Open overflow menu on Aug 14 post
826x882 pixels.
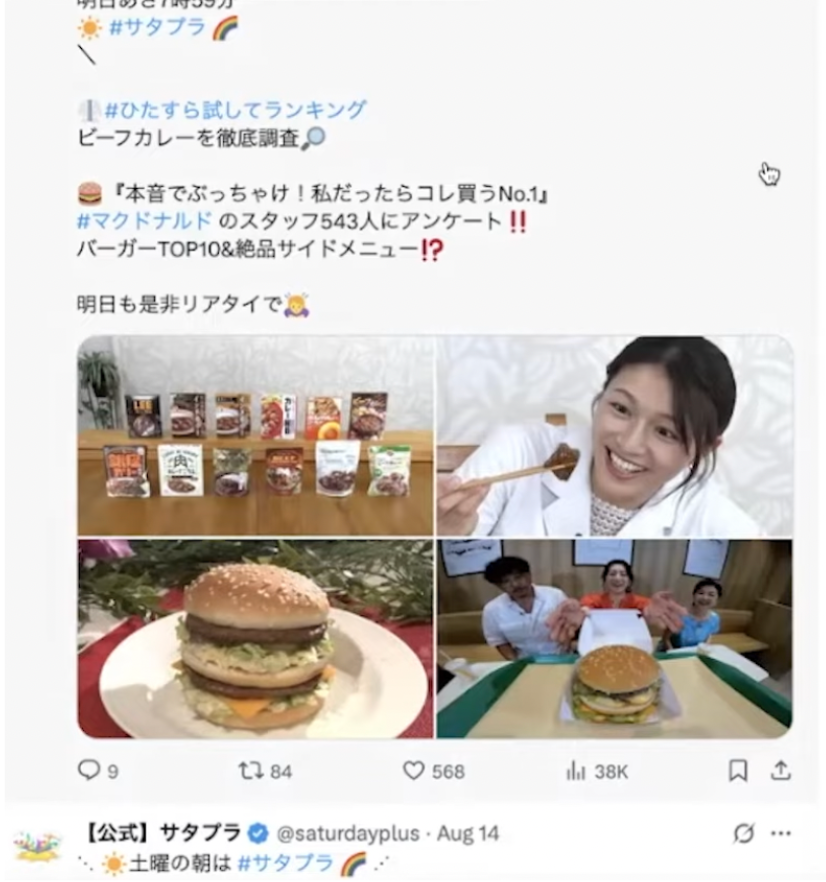pos(781,833)
